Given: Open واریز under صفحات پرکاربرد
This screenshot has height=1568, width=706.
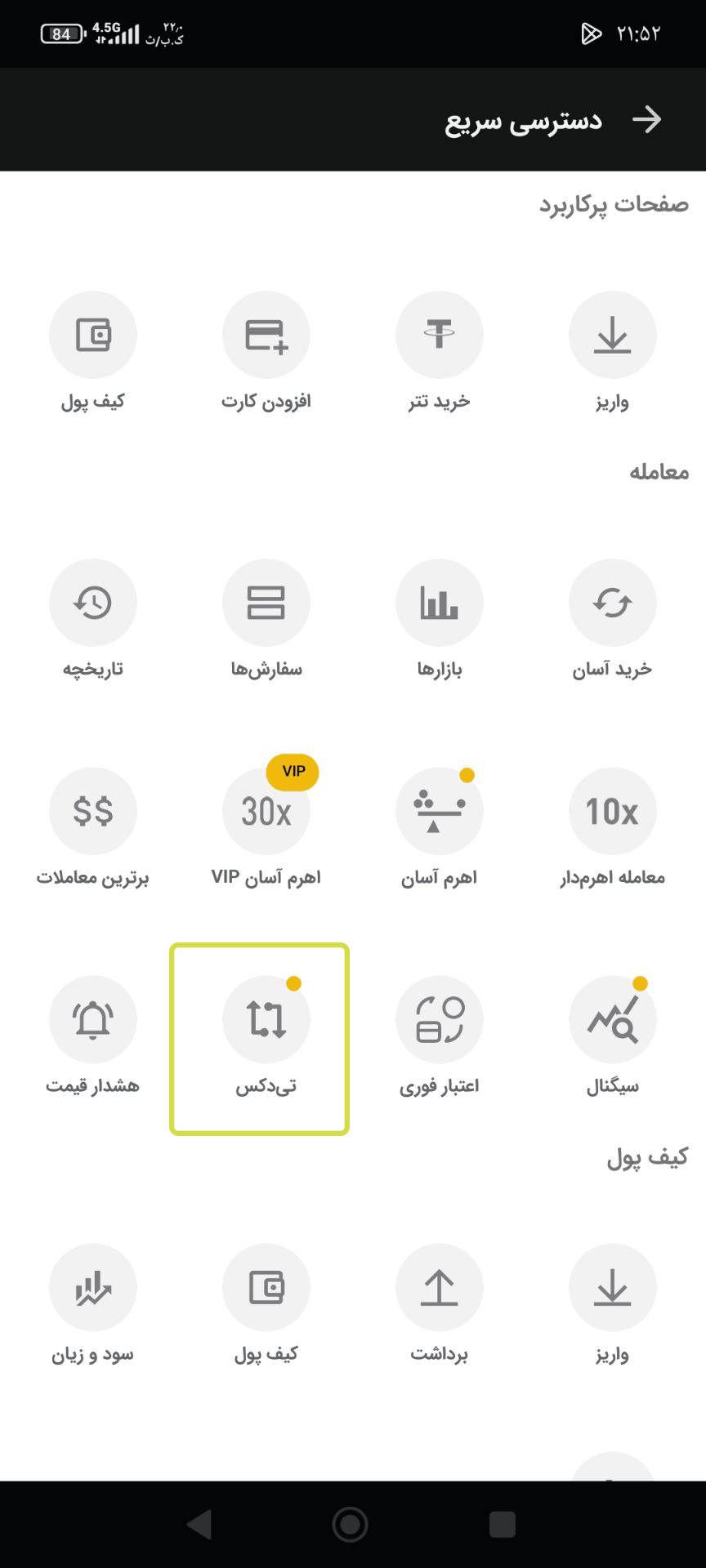Looking at the screenshot, I should pos(612,336).
